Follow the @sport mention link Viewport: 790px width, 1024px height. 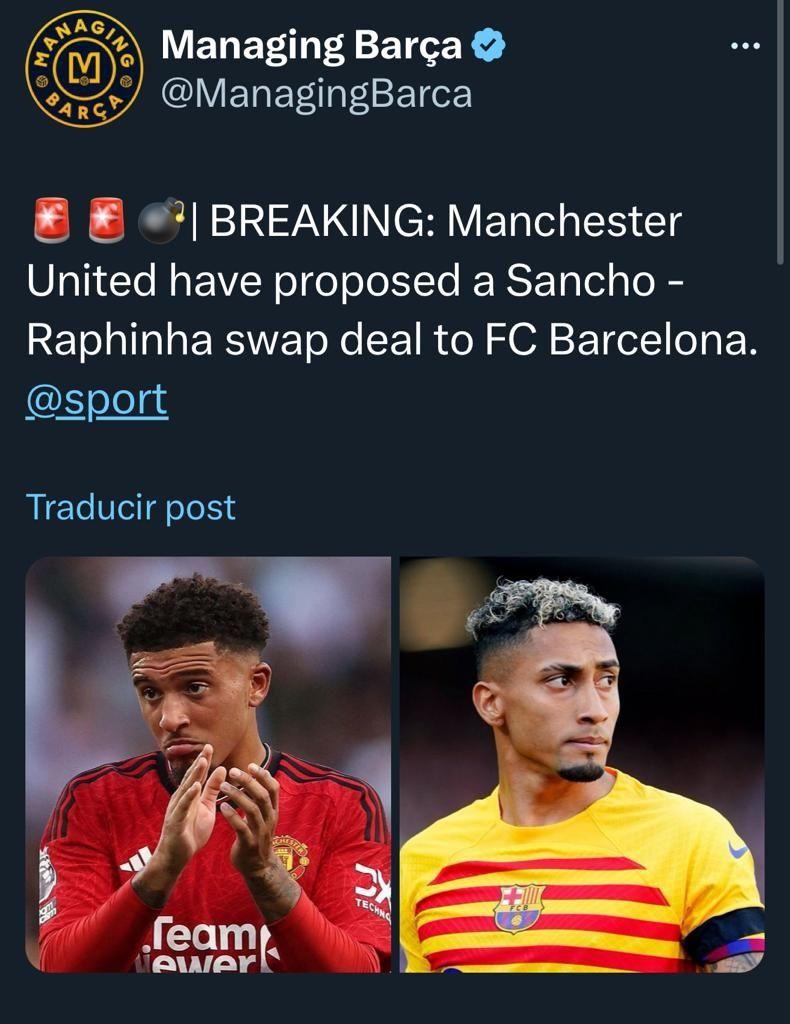tap(97, 399)
